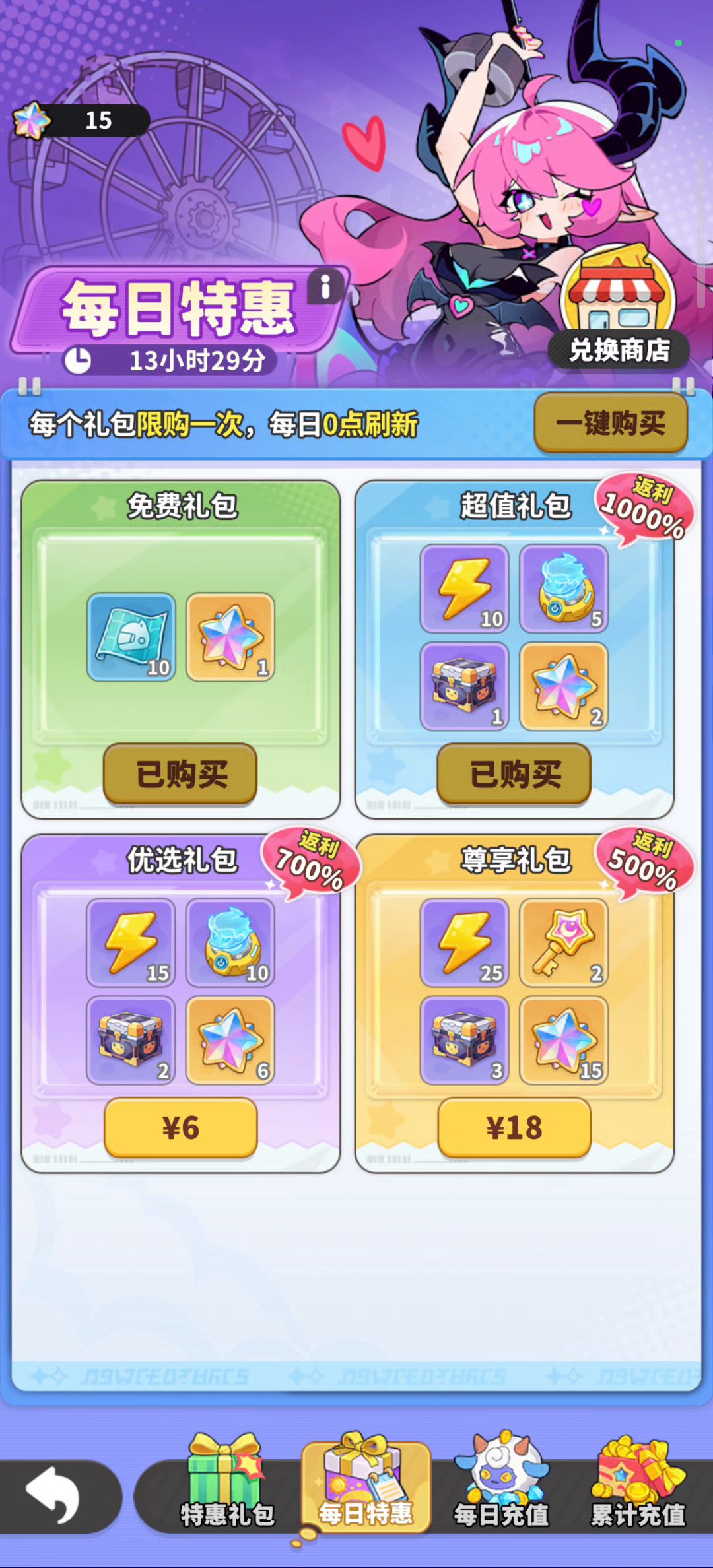Tap the 一键购买 buy-all button
The image size is (713, 1568).
[x=611, y=423]
